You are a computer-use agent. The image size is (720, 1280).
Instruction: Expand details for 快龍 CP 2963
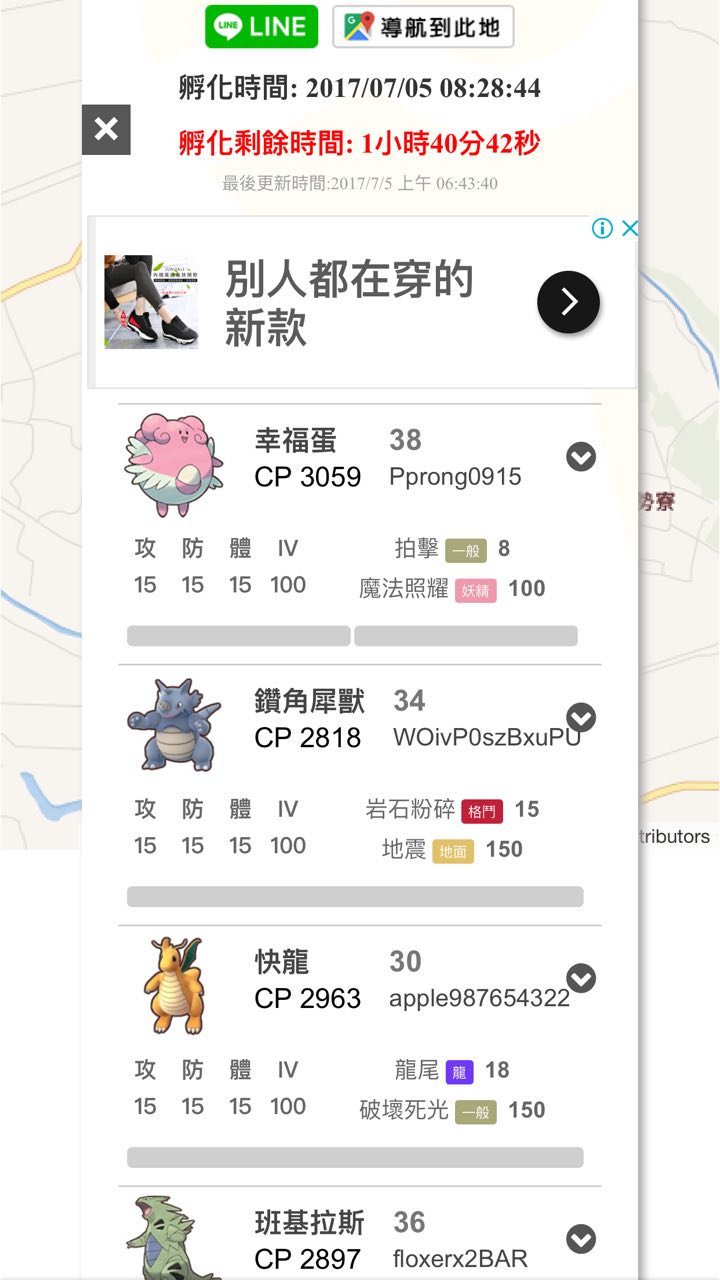pyautogui.click(x=581, y=978)
